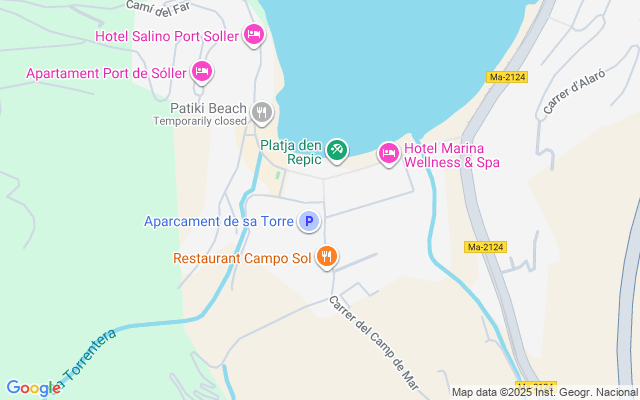Open the Platja den Repic beach marker
640x400 pixels.
click(337, 150)
